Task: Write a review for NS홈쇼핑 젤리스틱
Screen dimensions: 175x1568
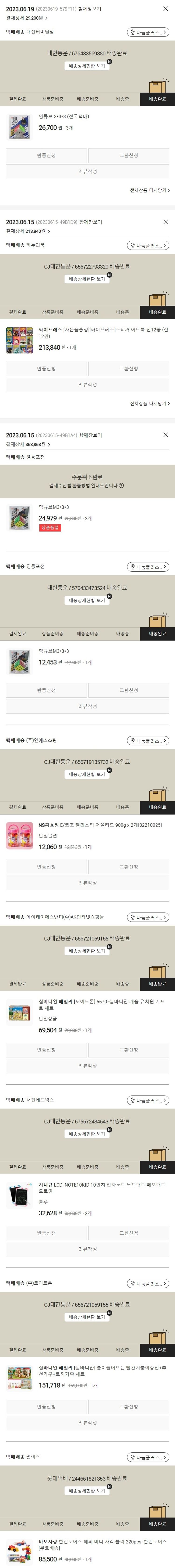Action: coord(87,883)
